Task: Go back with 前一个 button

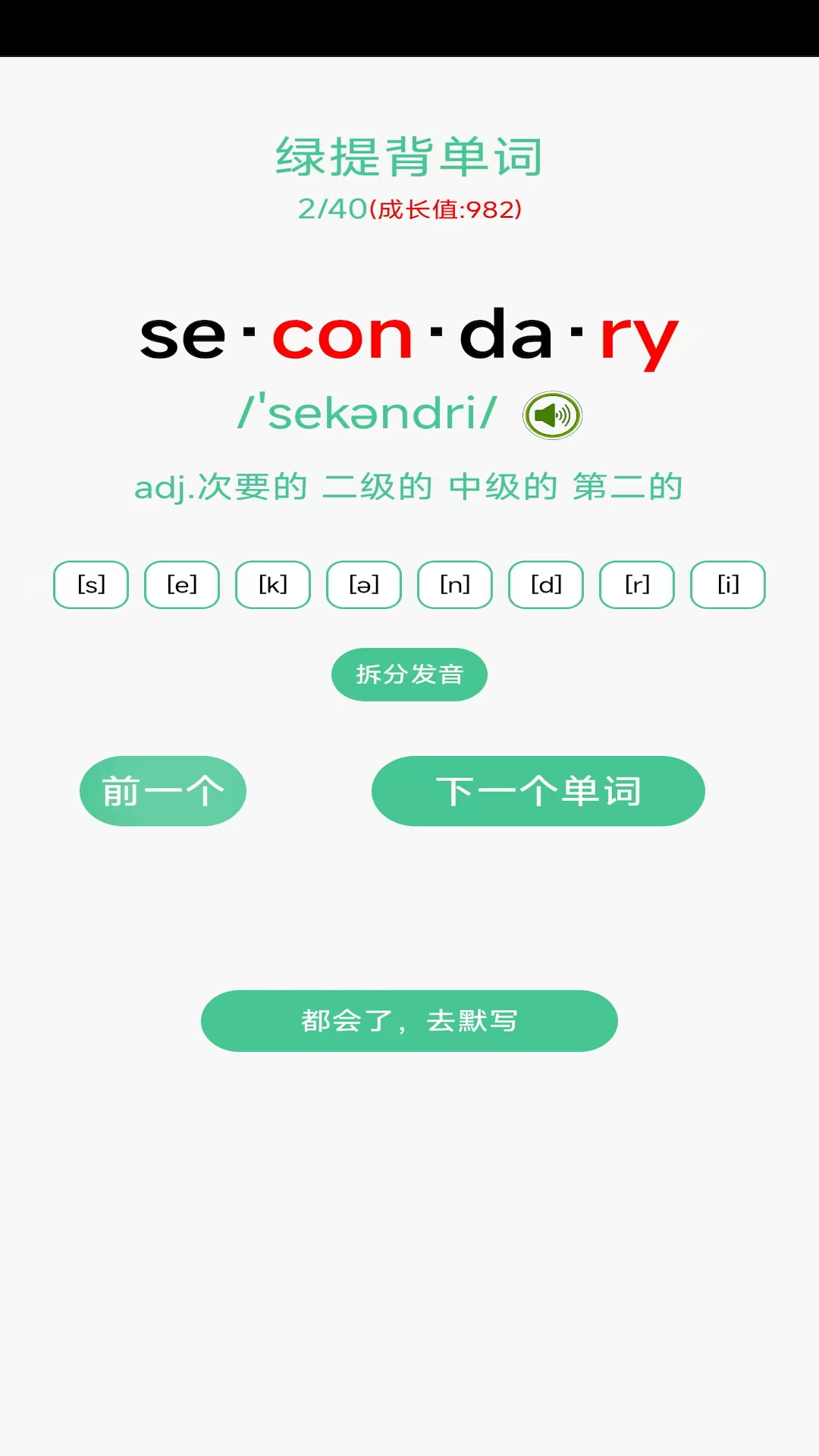Action: [x=163, y=791]
